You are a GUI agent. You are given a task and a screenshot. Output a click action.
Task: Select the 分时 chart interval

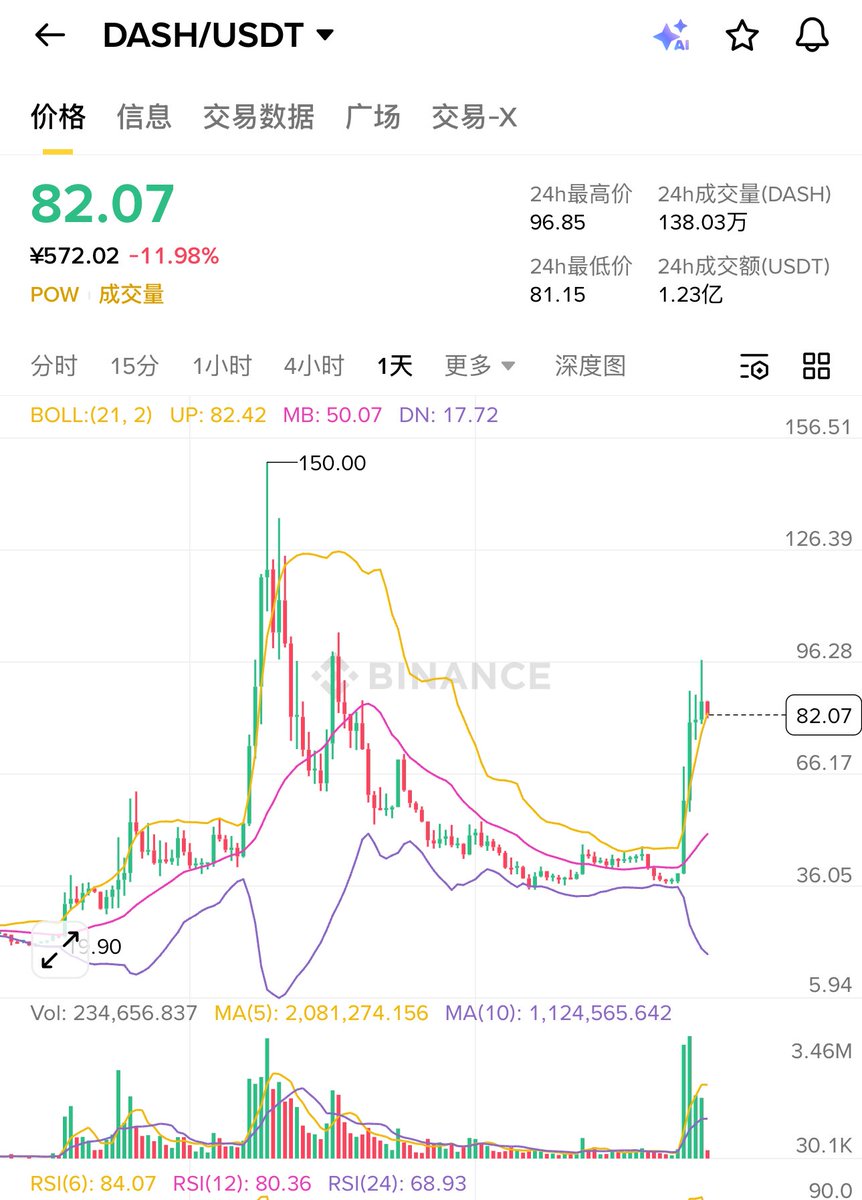54,366
